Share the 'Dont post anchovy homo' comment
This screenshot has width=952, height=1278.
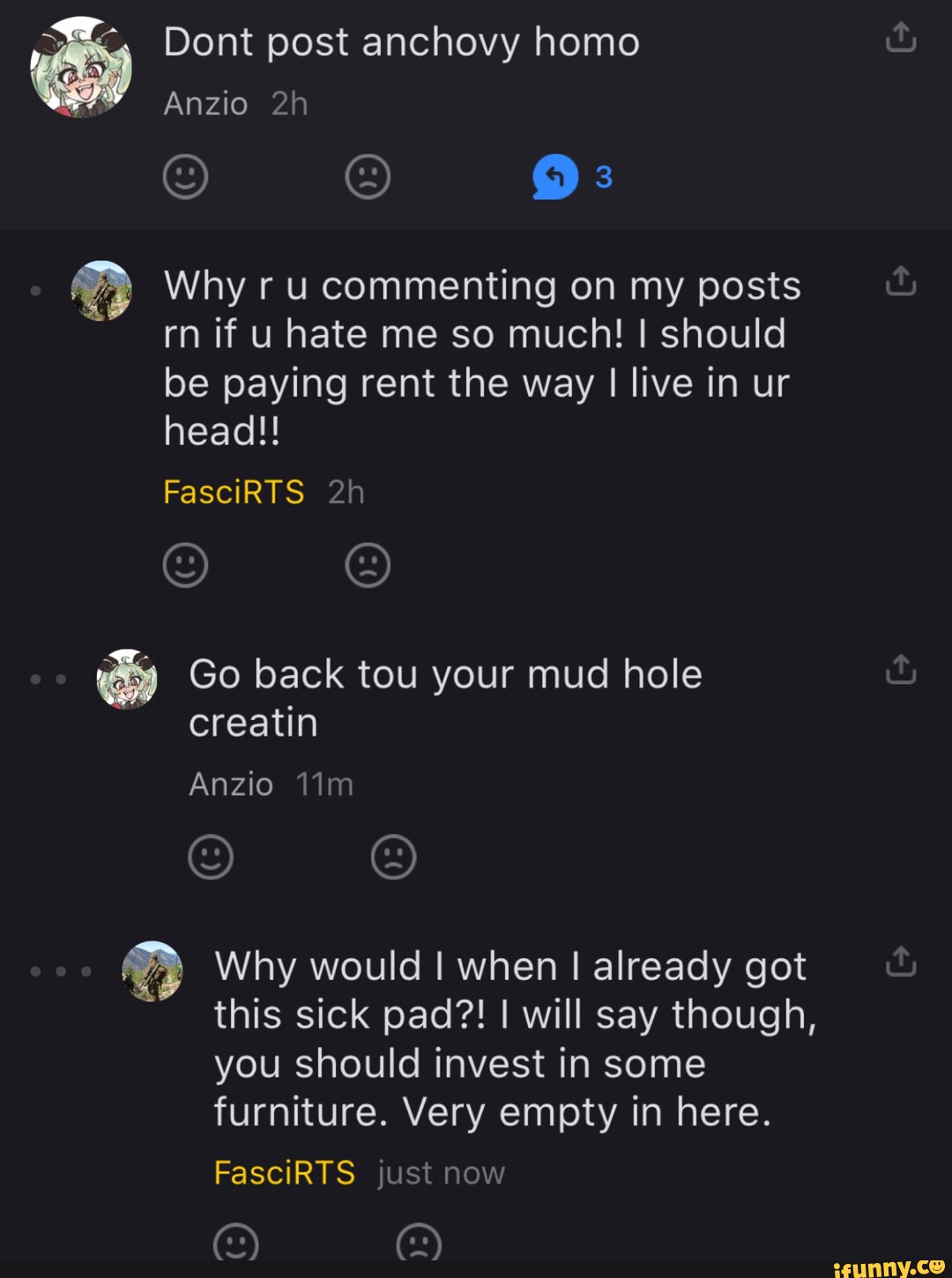901,38
